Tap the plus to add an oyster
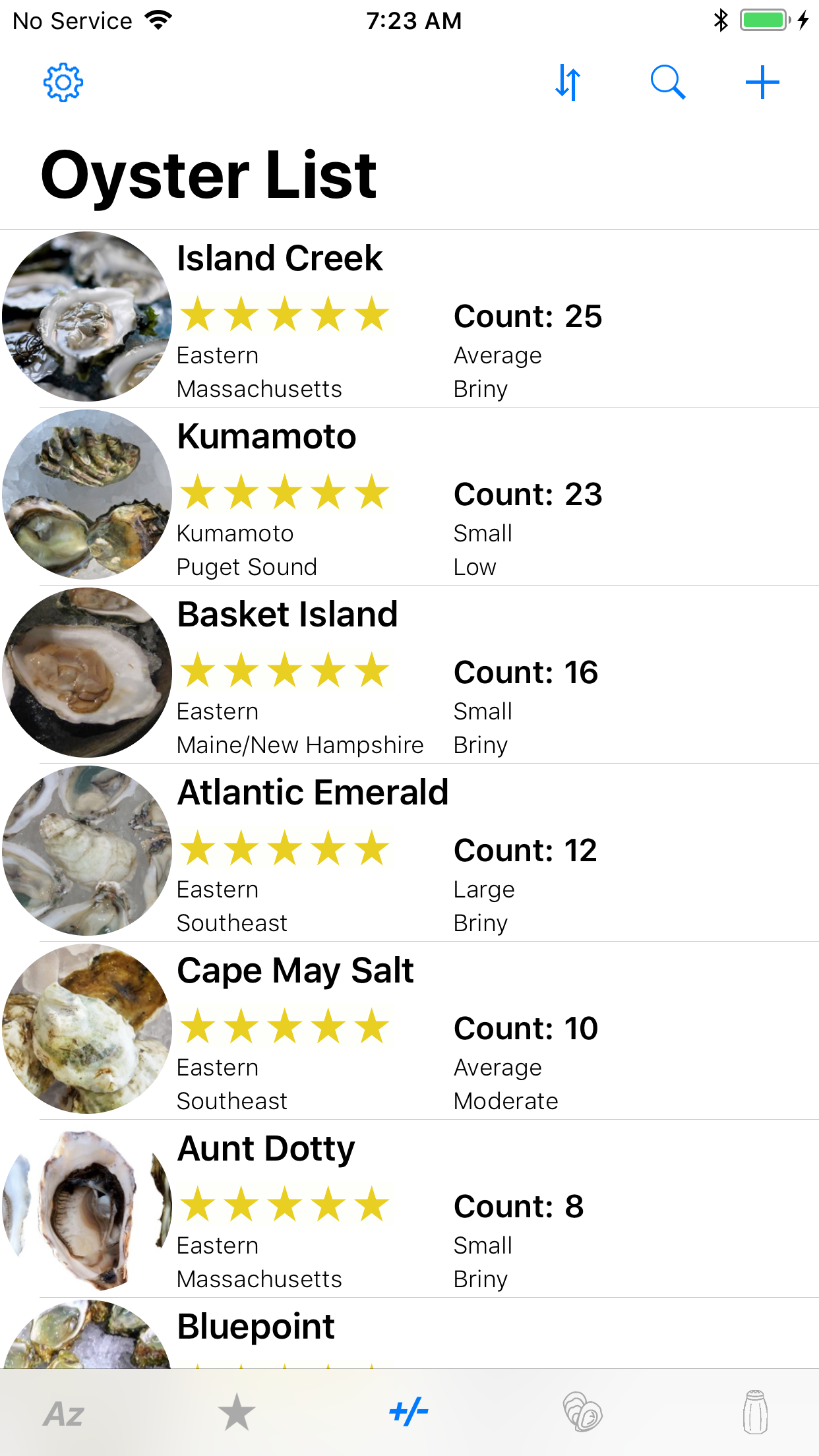This screenshot has height=1456, width=819. tap(761, 82)
